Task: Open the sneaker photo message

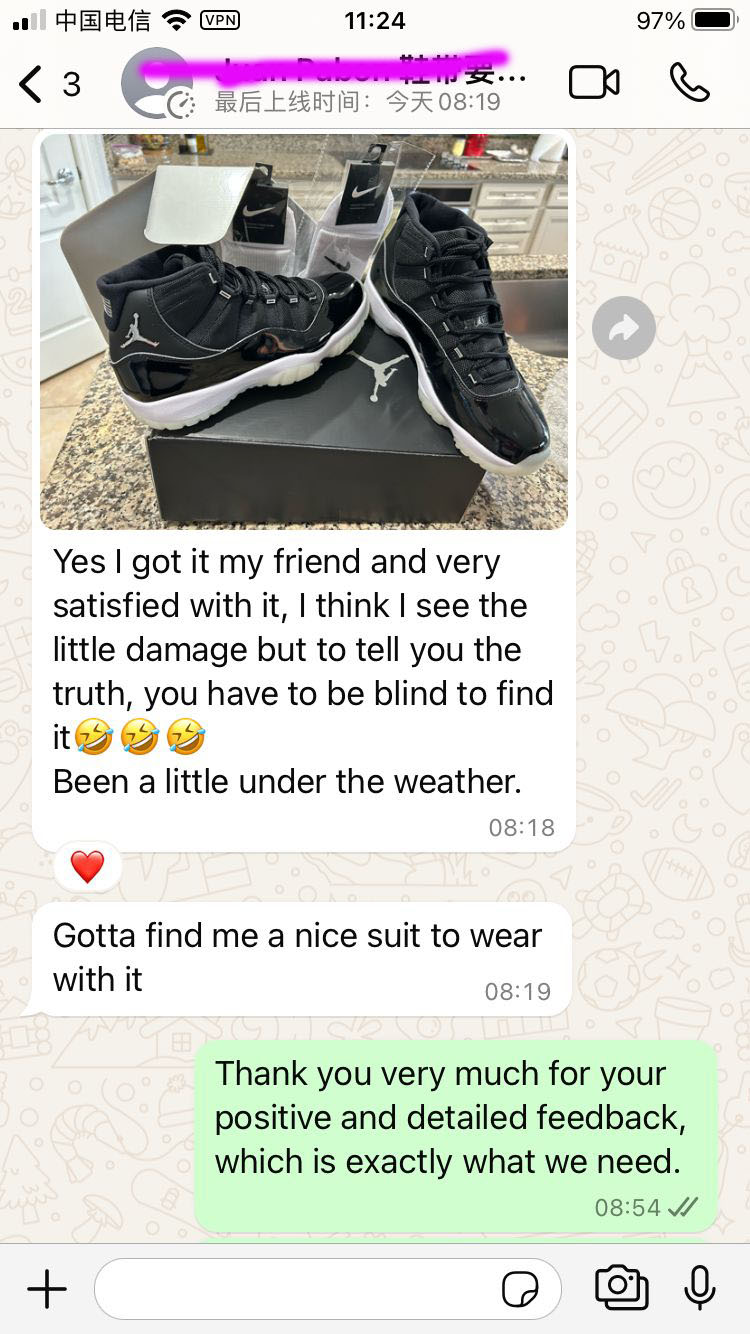Action: [x=304, y=330]
